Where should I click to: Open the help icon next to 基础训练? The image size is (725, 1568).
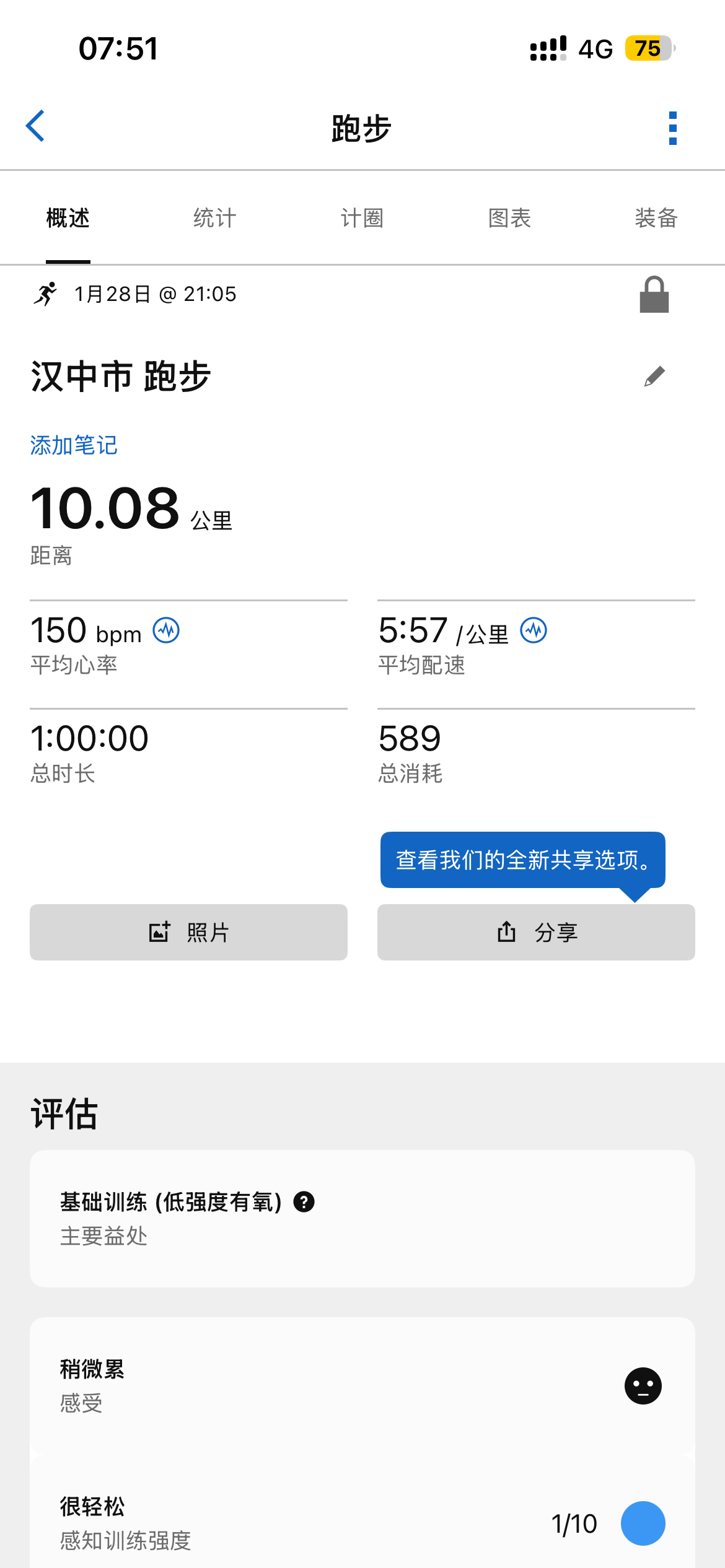coord(304,1202)
